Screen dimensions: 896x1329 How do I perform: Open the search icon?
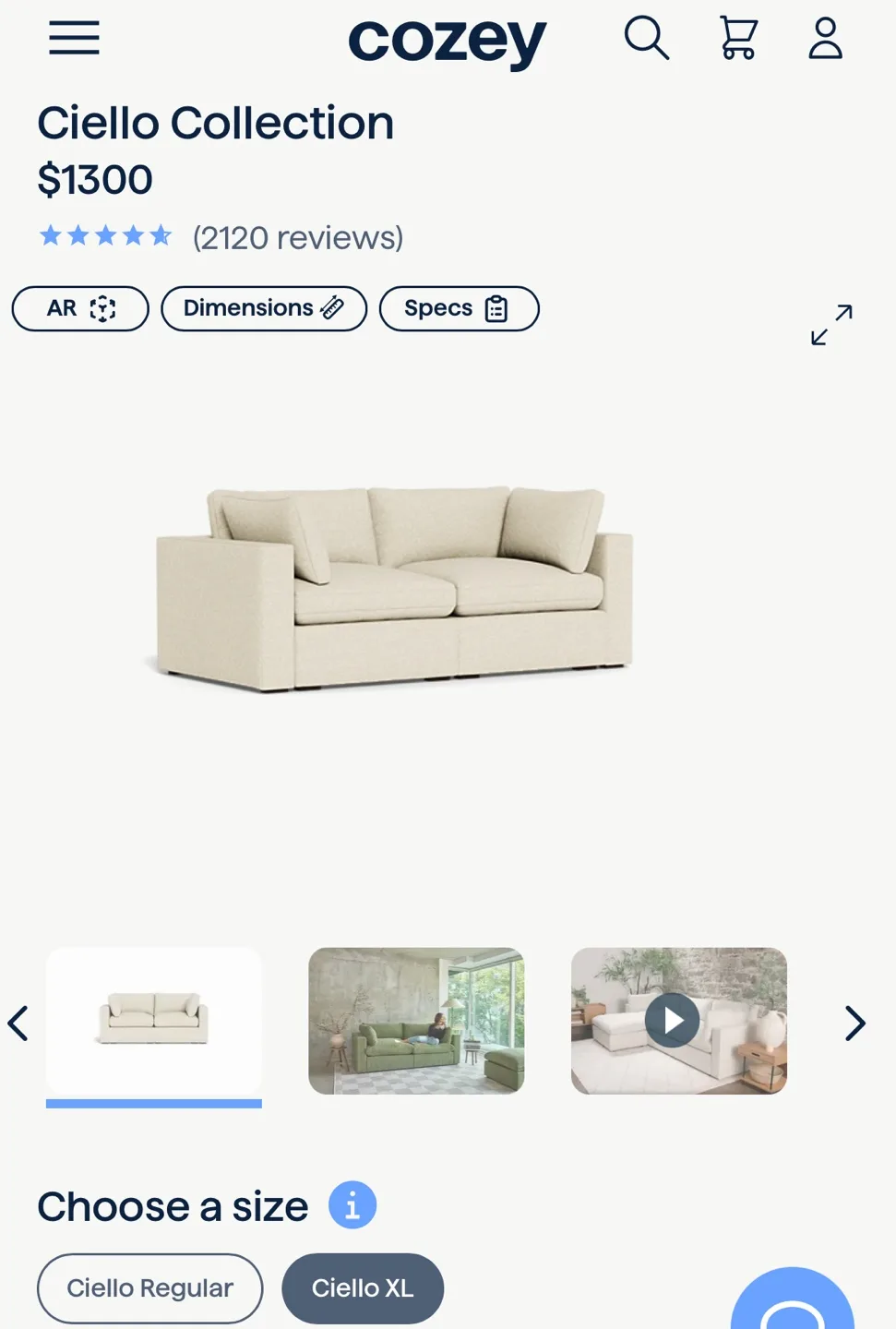(x=646, y=38)
